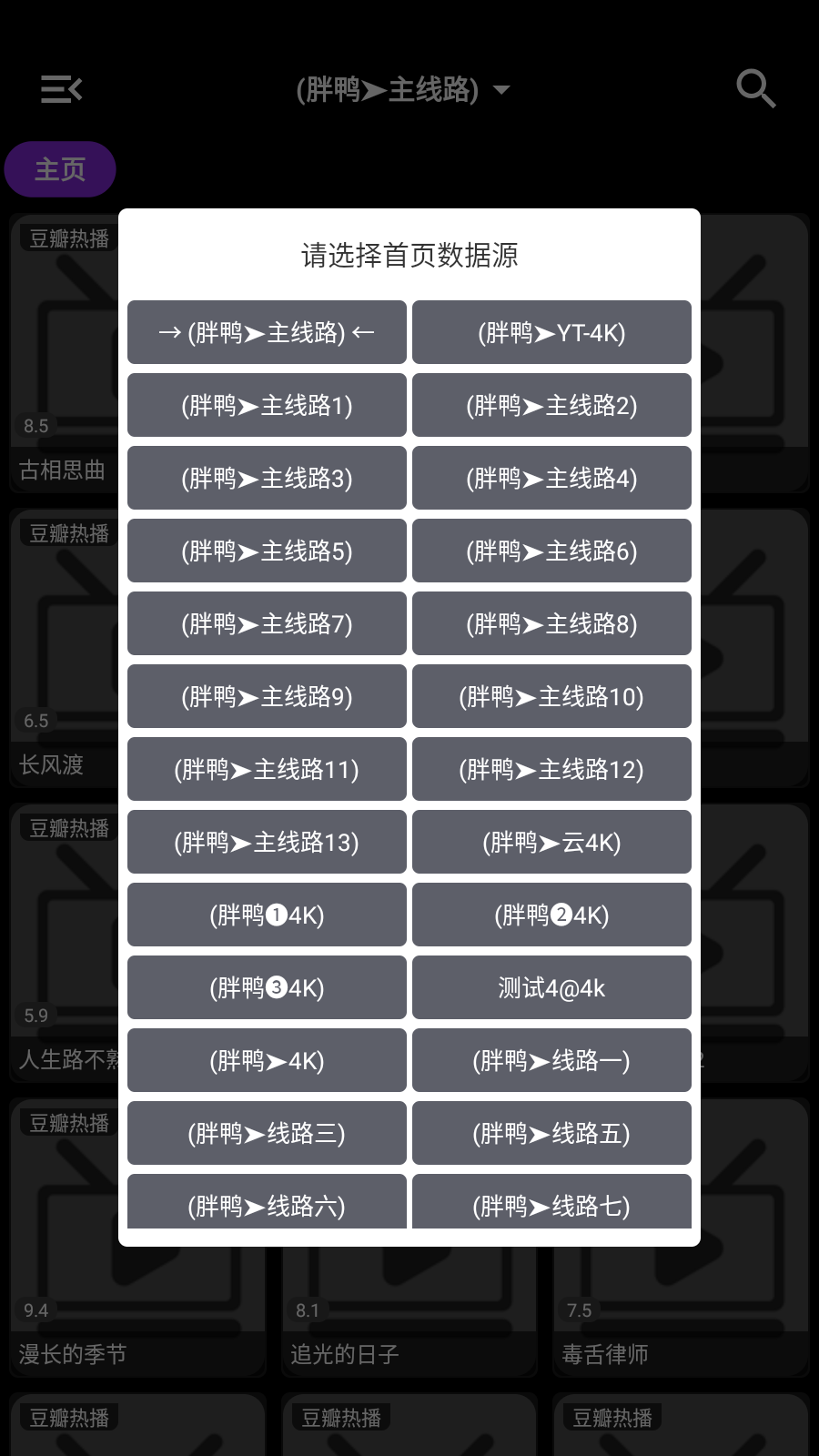
Task: Select the (胖鸭❸4K) source
Action: (266, 987)
